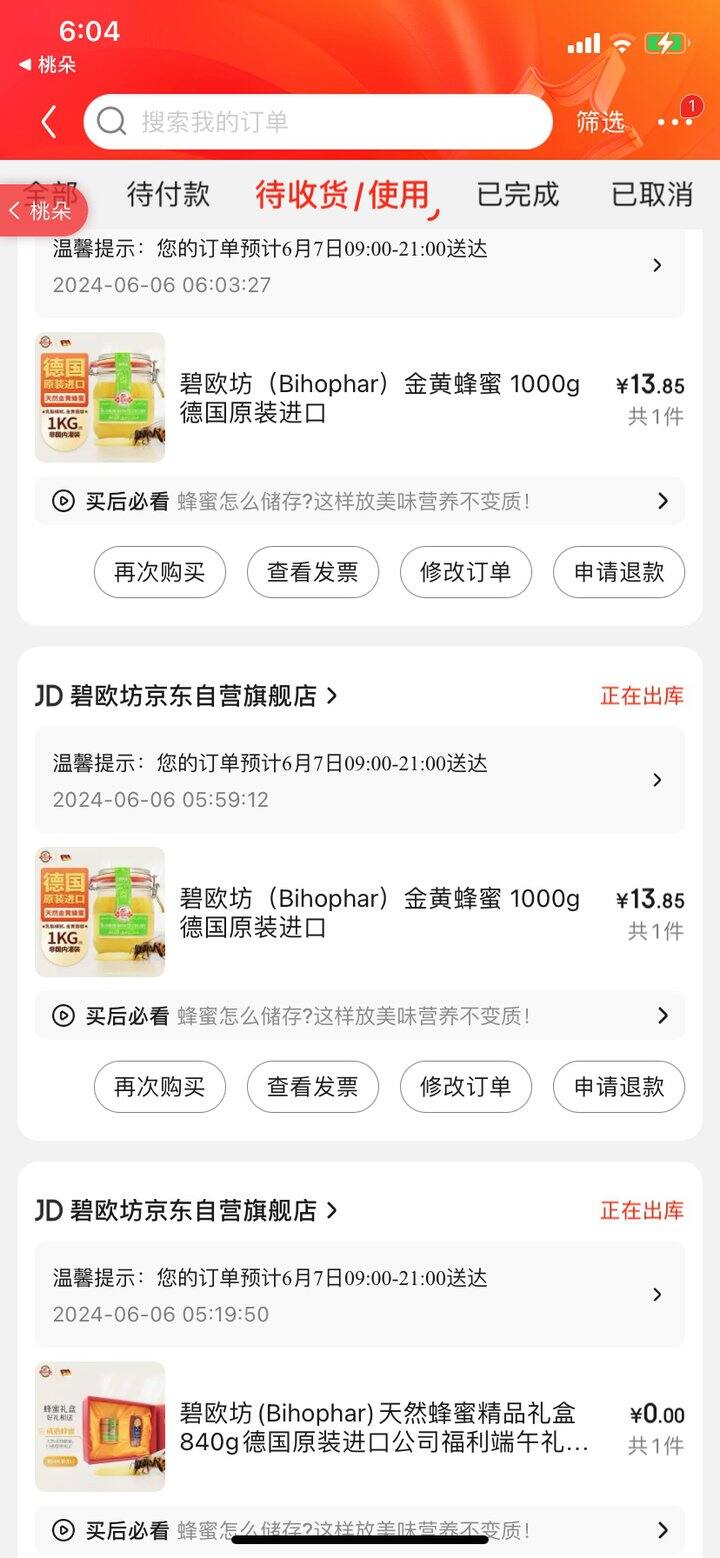This screenshot has height=1558, width=720.
Task: Open the 待付款 tab
Action: (168, 195)
